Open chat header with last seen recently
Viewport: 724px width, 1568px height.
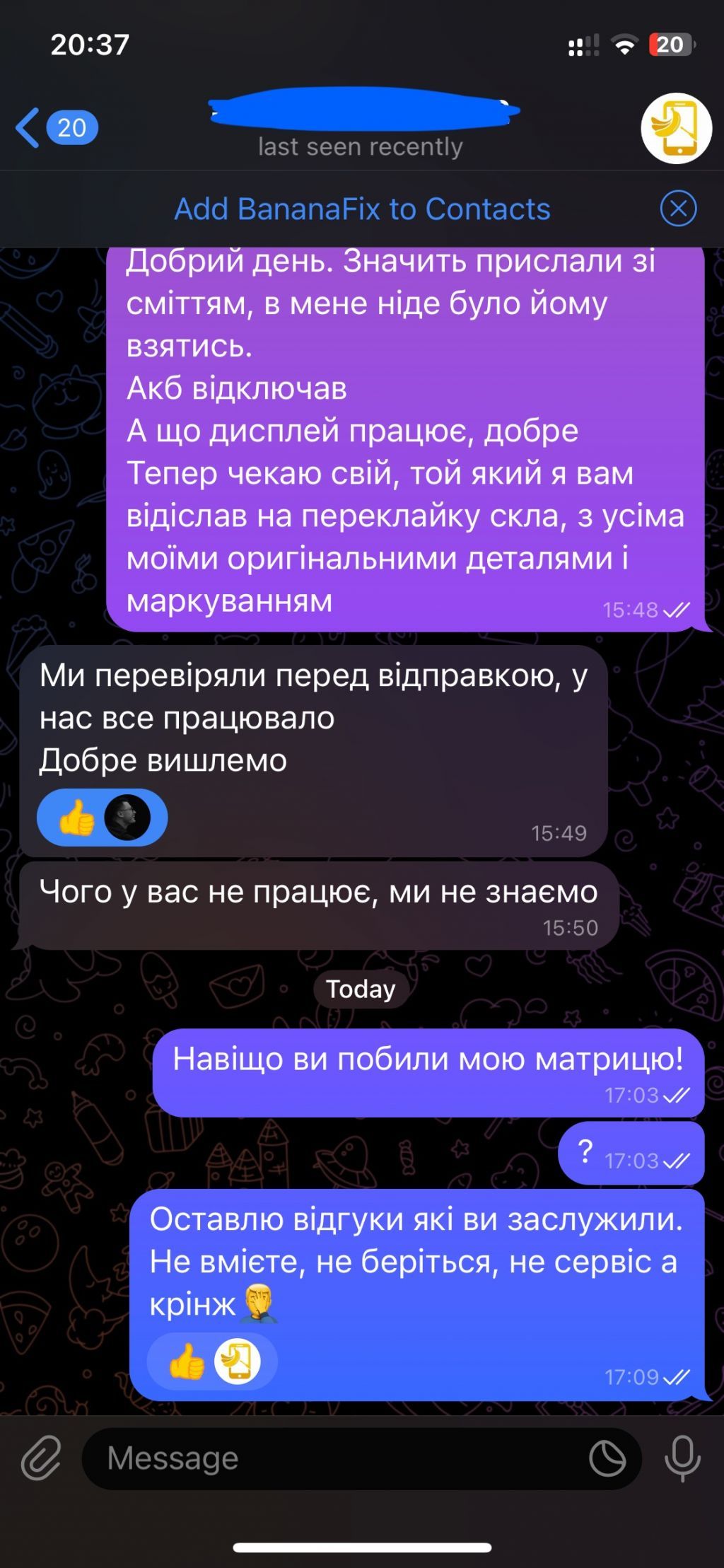(361, 129)
